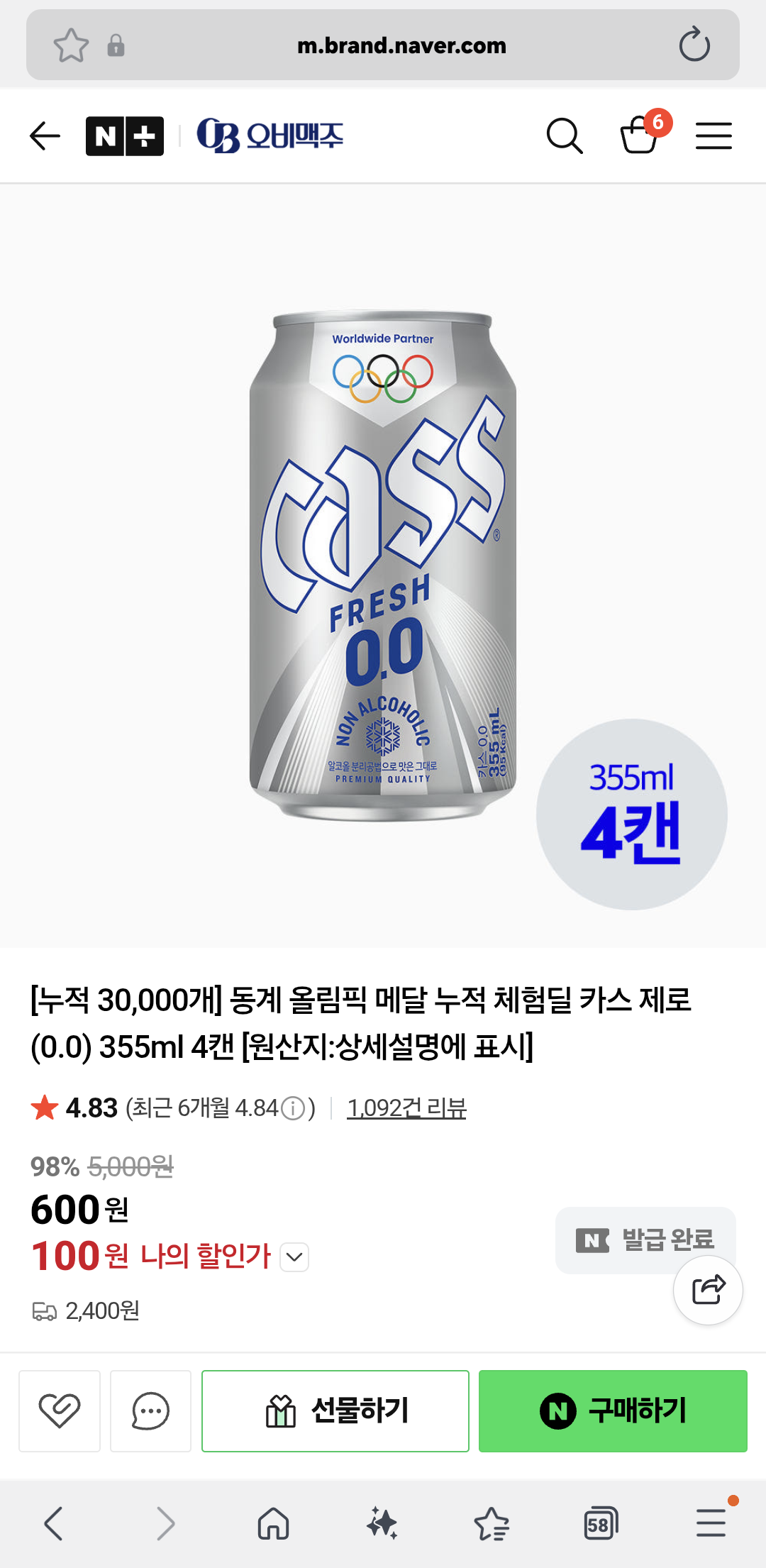Send as a gift with 선물하기

(x=335, y=1410)
